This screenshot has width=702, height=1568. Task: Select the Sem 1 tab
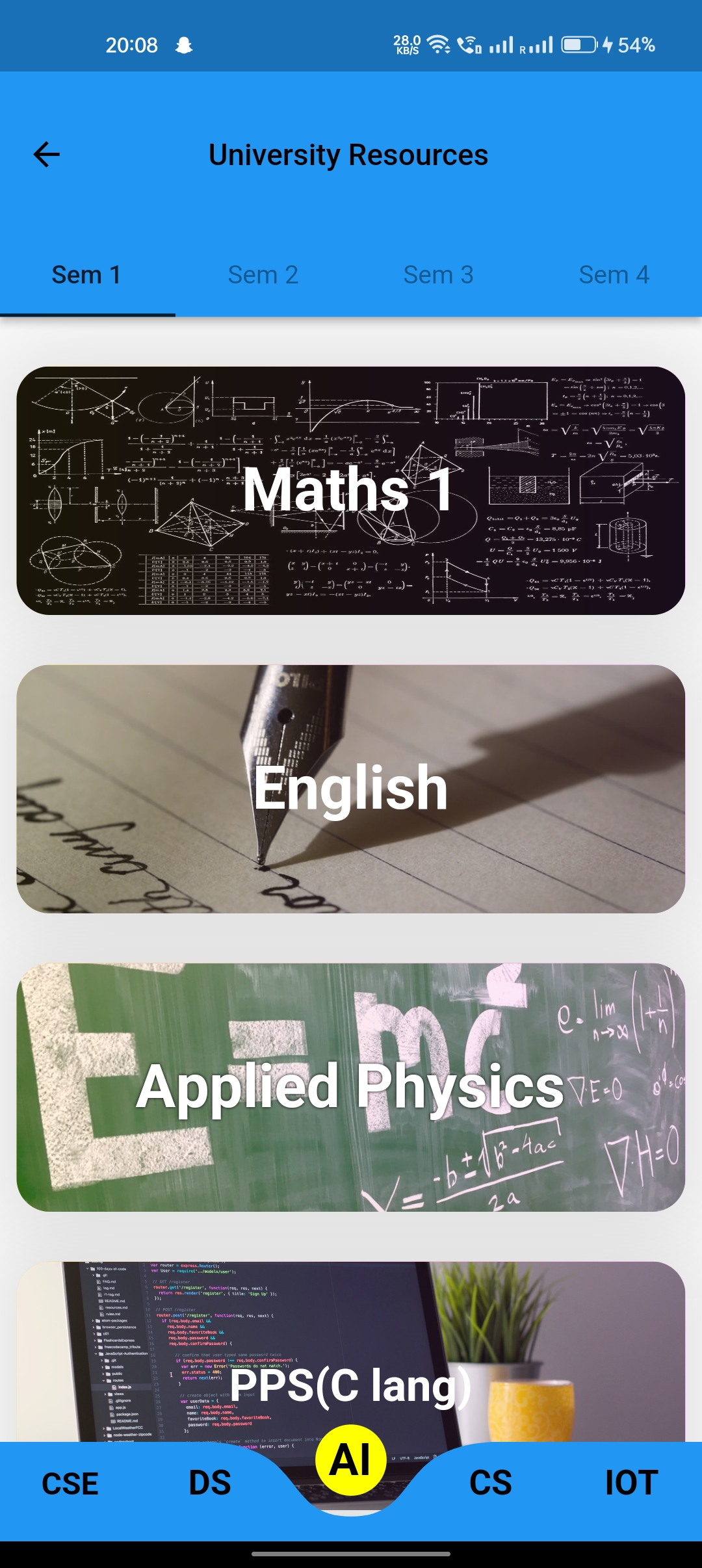point(87,275)
